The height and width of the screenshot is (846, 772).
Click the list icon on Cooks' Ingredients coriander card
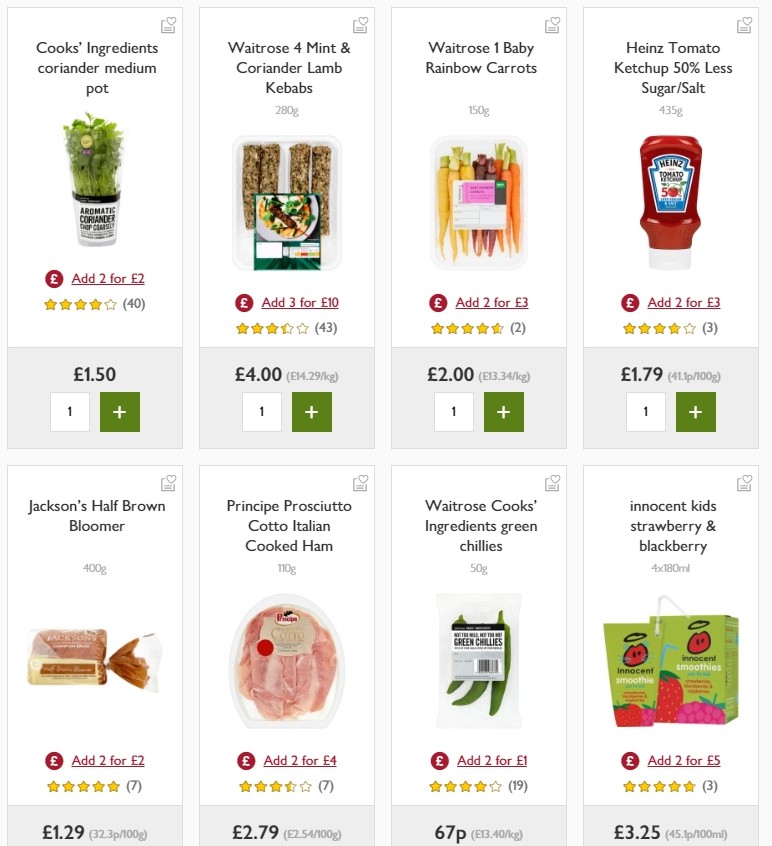pos(168,23)
